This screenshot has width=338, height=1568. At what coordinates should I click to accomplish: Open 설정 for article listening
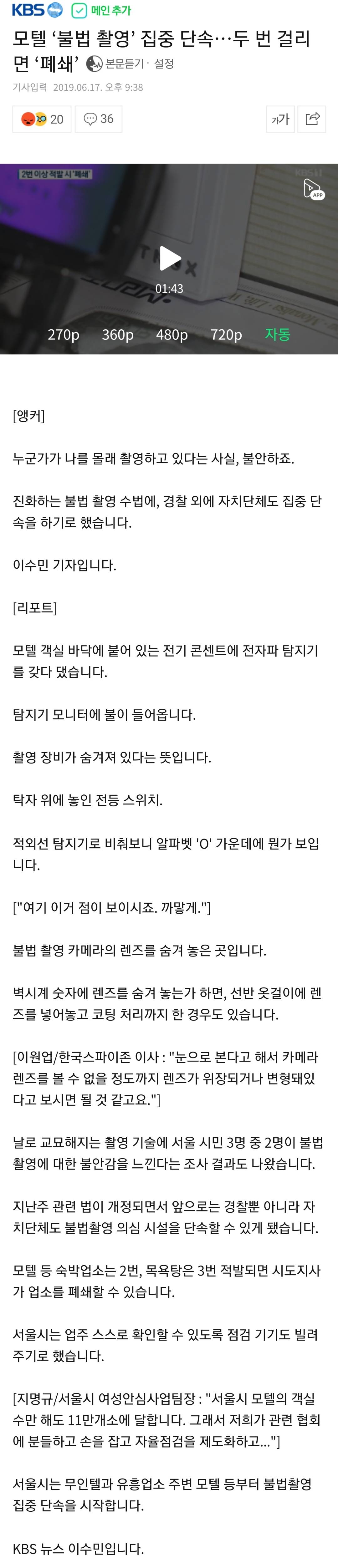[164, 63]
